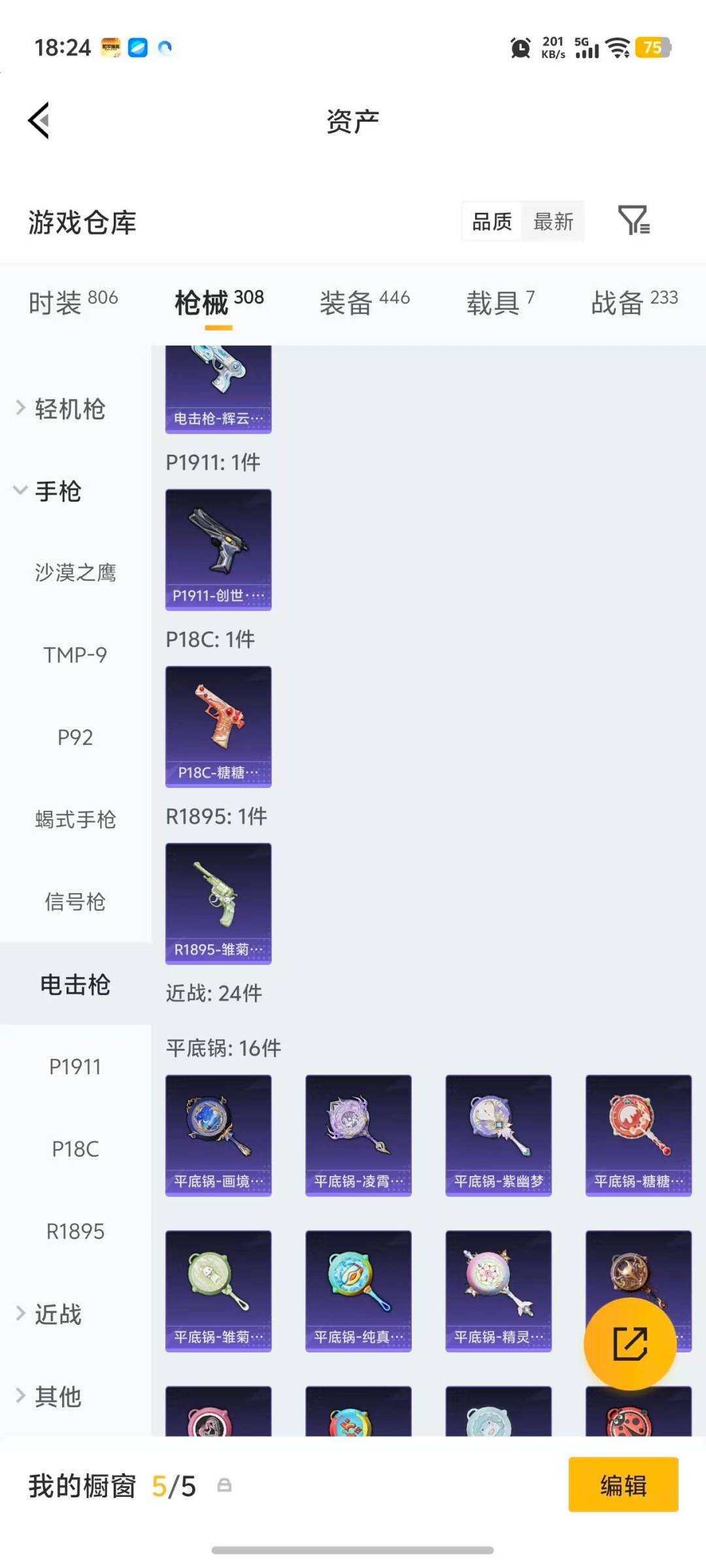Toggle sorting to 最新
706x1568 pixels.
[553, 222]
